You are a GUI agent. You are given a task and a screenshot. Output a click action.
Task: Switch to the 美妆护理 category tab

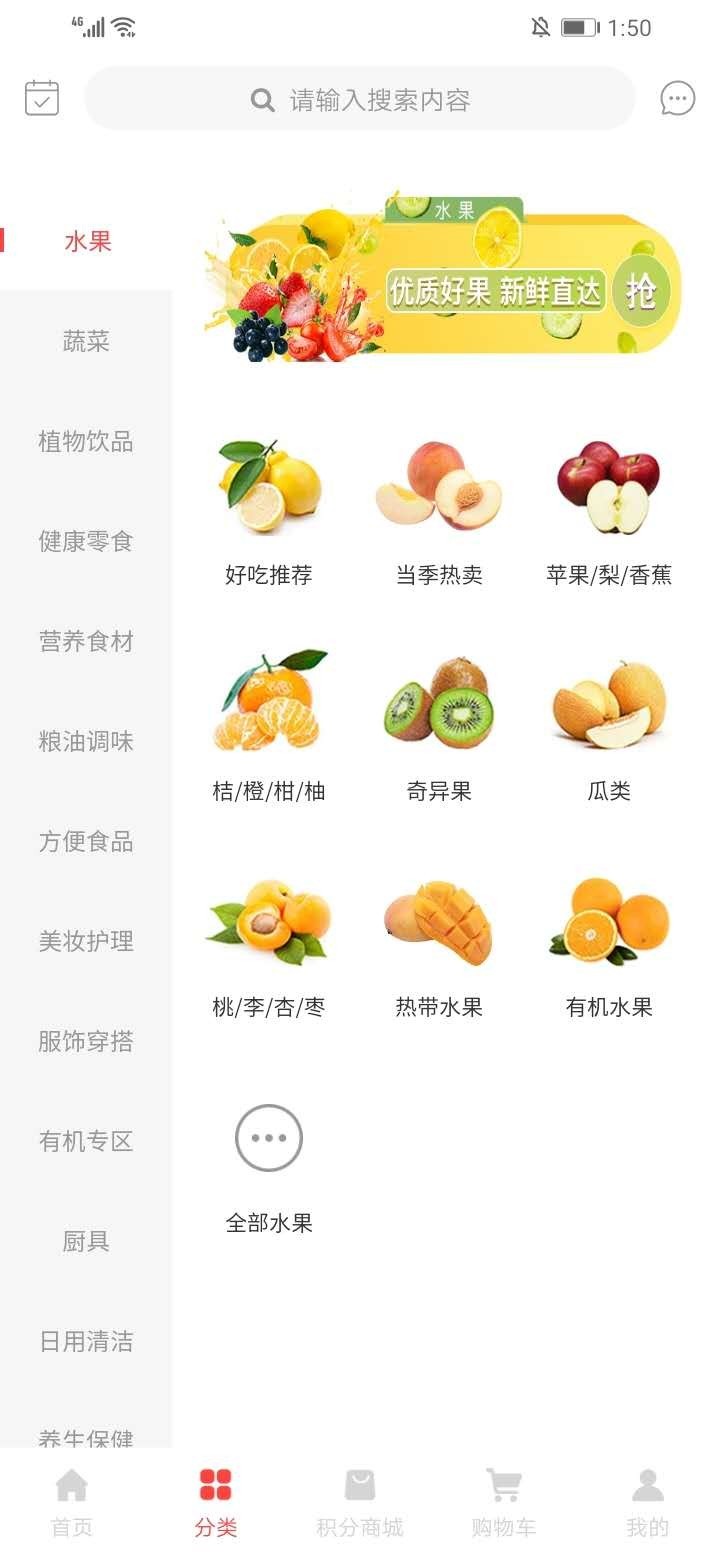coord(85,941)
